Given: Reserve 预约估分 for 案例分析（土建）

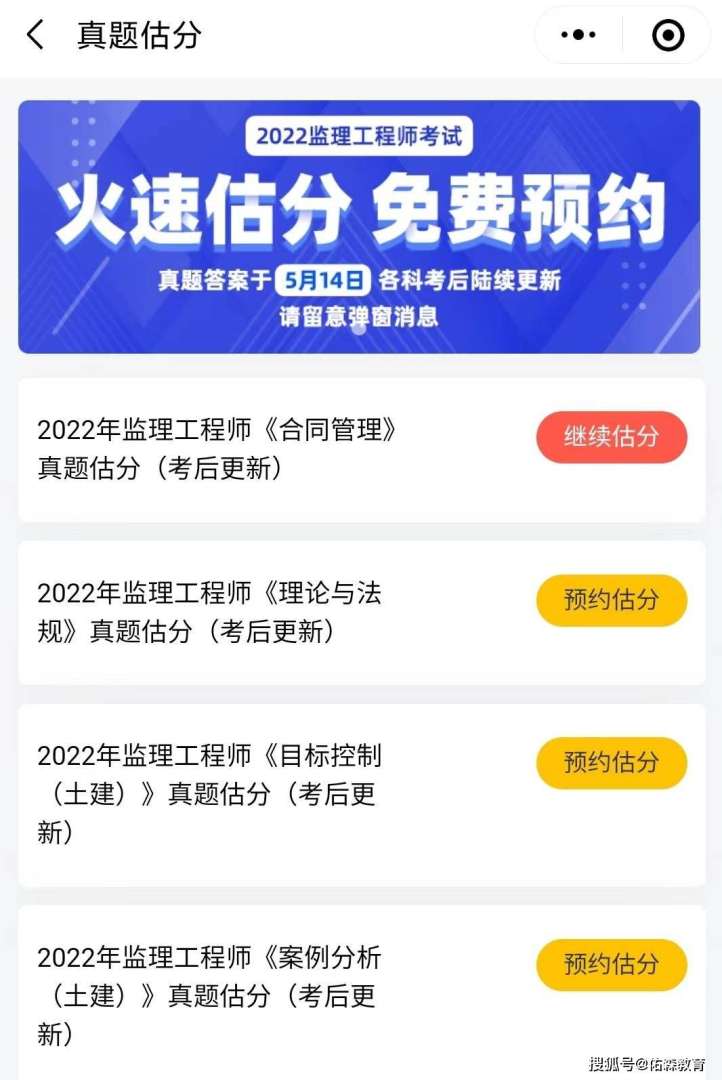Looking at the screenshot, I should (611, 965).
